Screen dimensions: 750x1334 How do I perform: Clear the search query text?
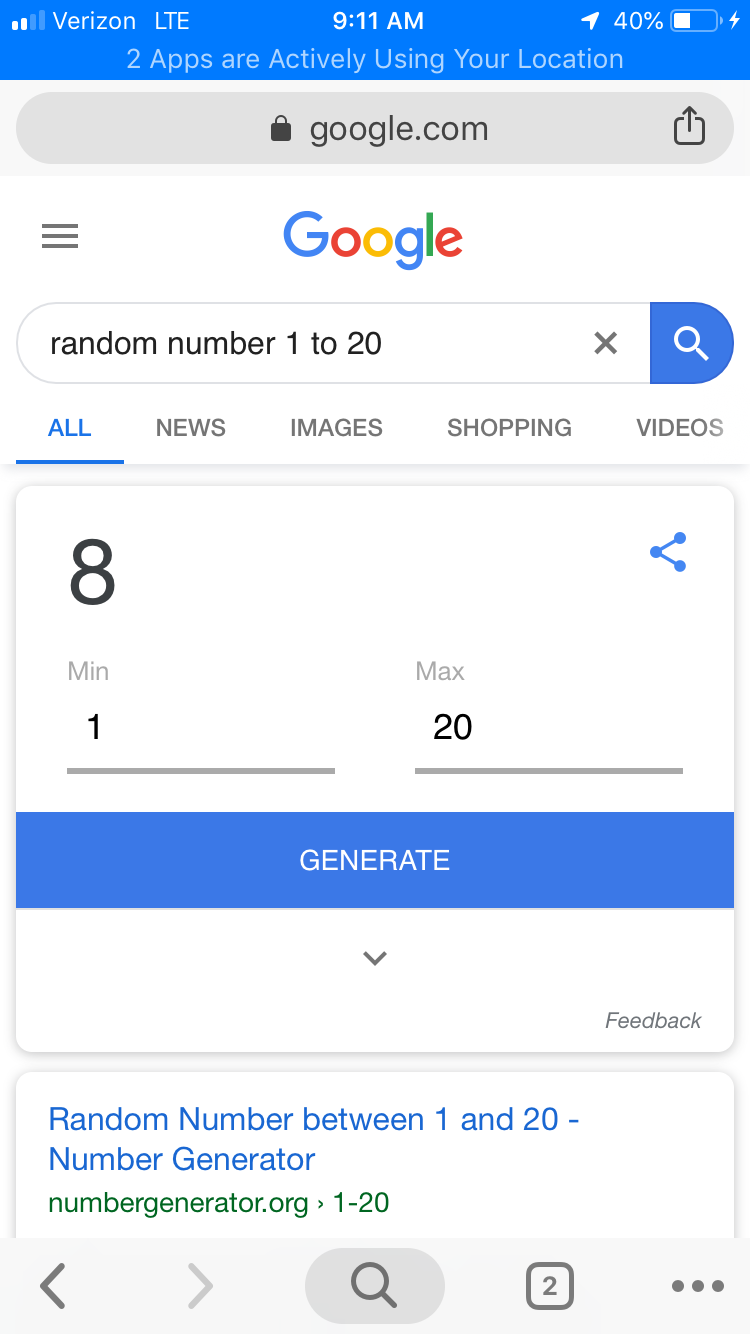point(605,343)
